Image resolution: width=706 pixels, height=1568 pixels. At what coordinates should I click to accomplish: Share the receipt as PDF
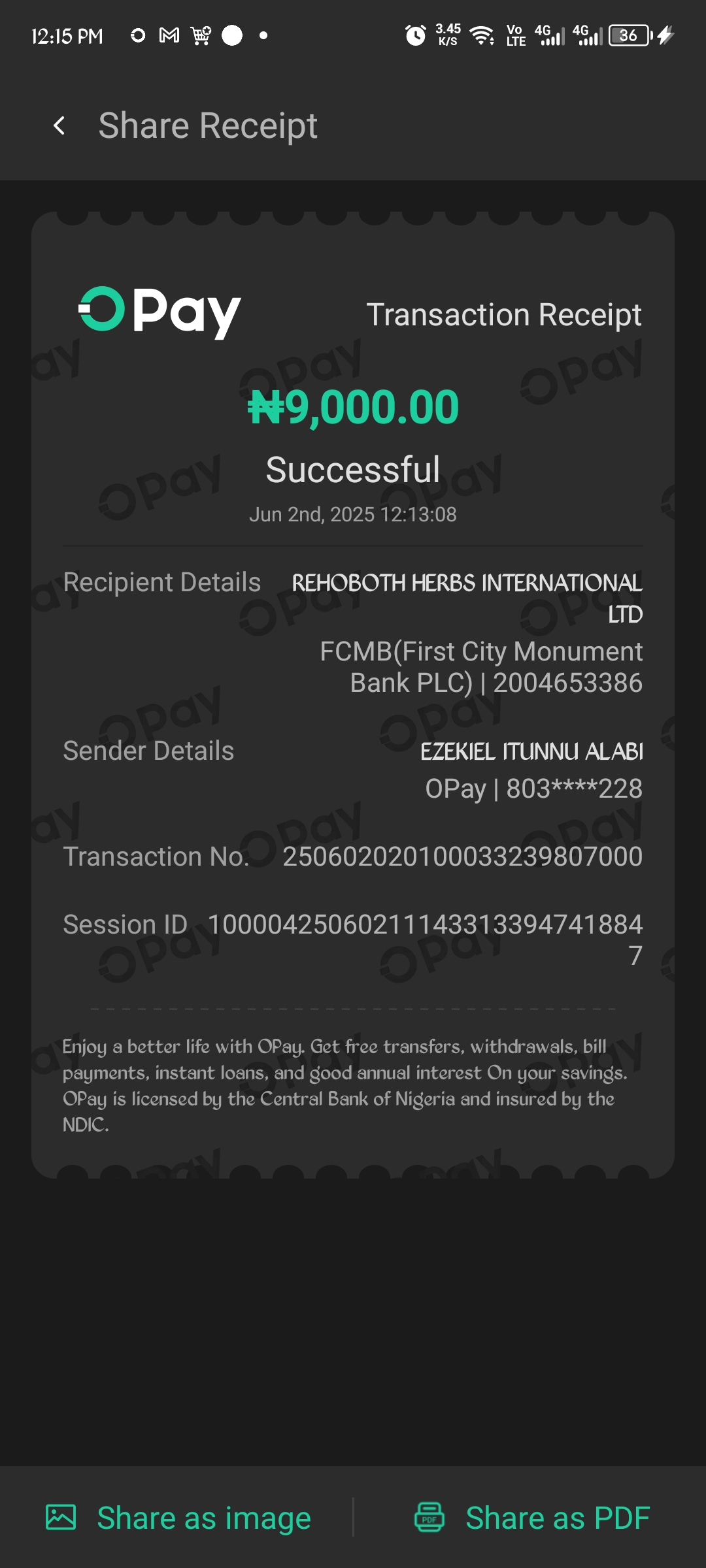[x=532, y=1517]
